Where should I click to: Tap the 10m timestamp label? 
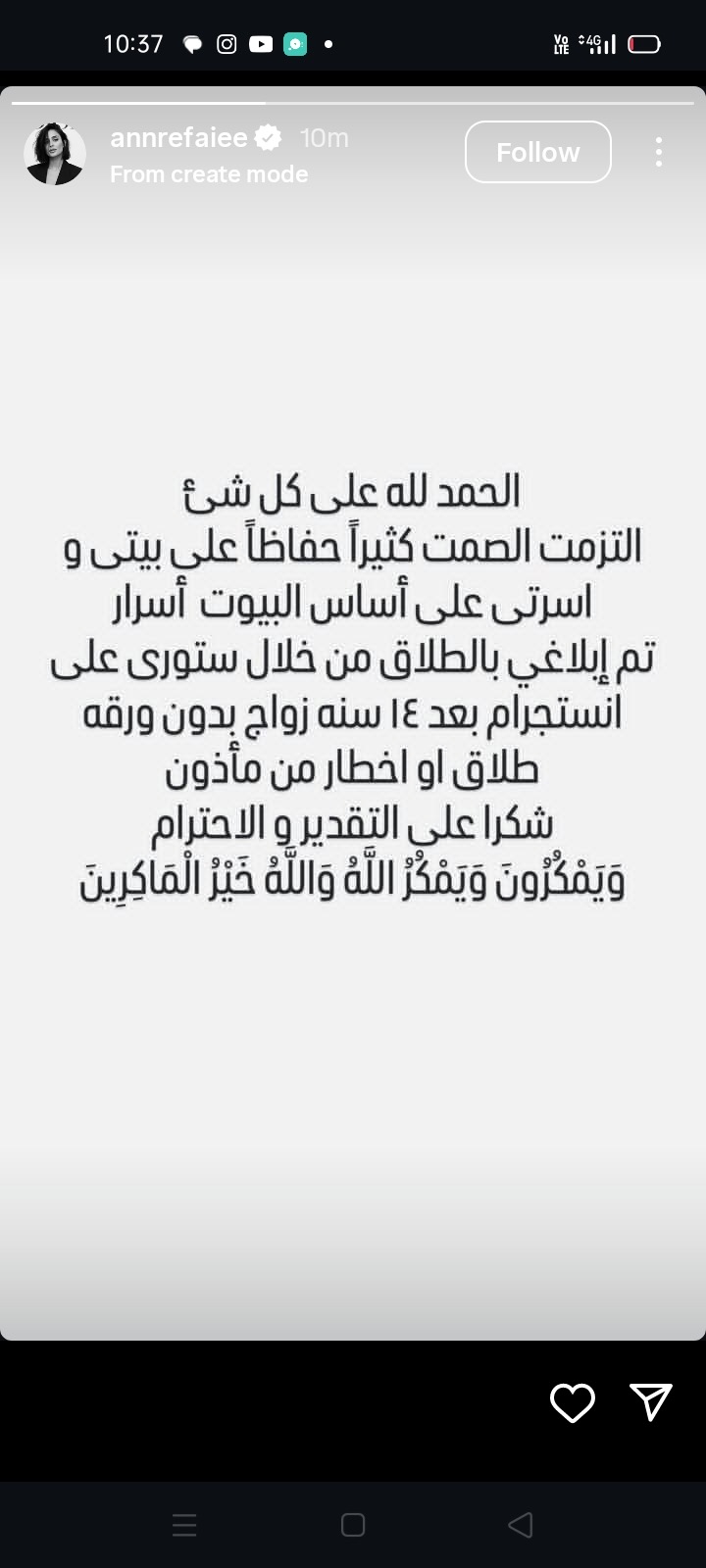click(x=324, y=137)
